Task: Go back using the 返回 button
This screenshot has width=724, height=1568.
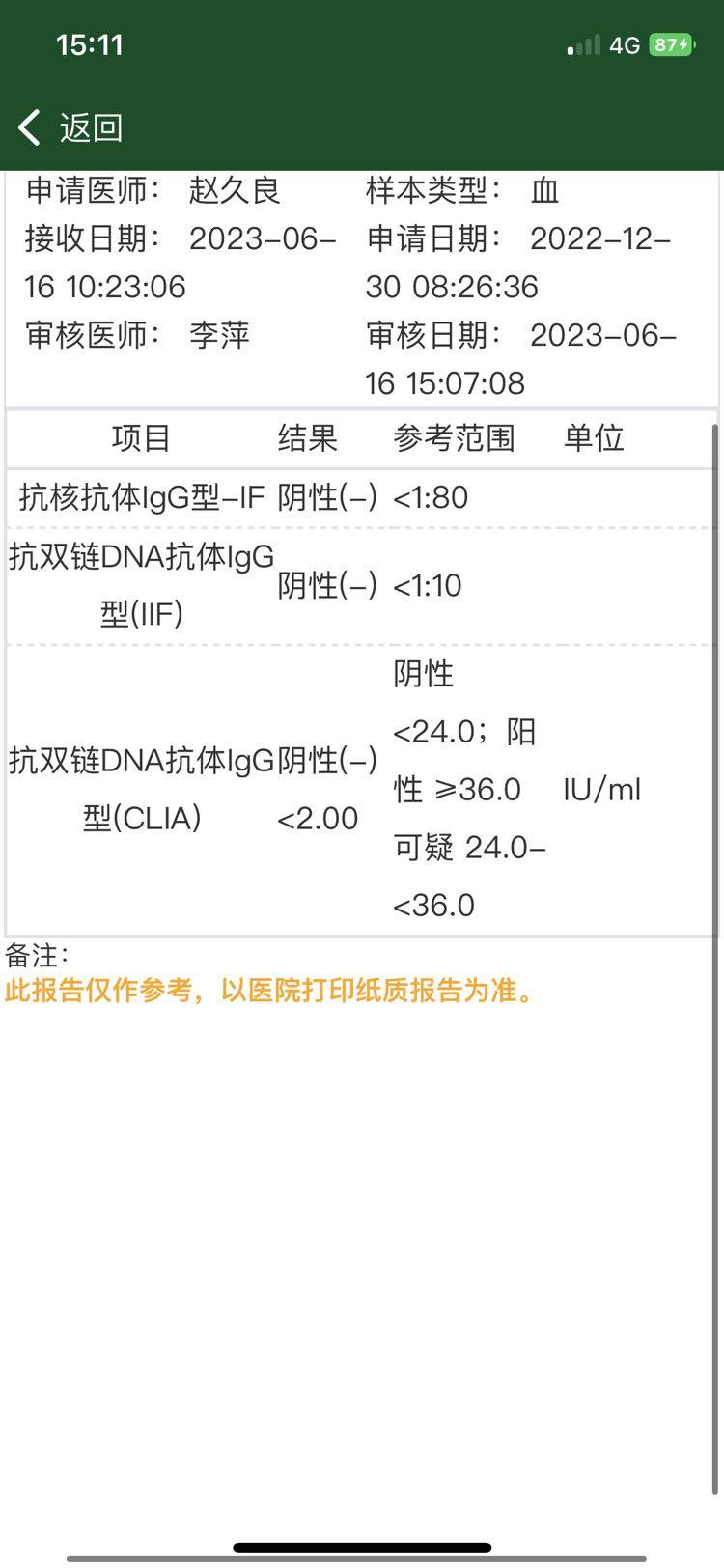Action: pyautogui.click(x=70, y=127)
